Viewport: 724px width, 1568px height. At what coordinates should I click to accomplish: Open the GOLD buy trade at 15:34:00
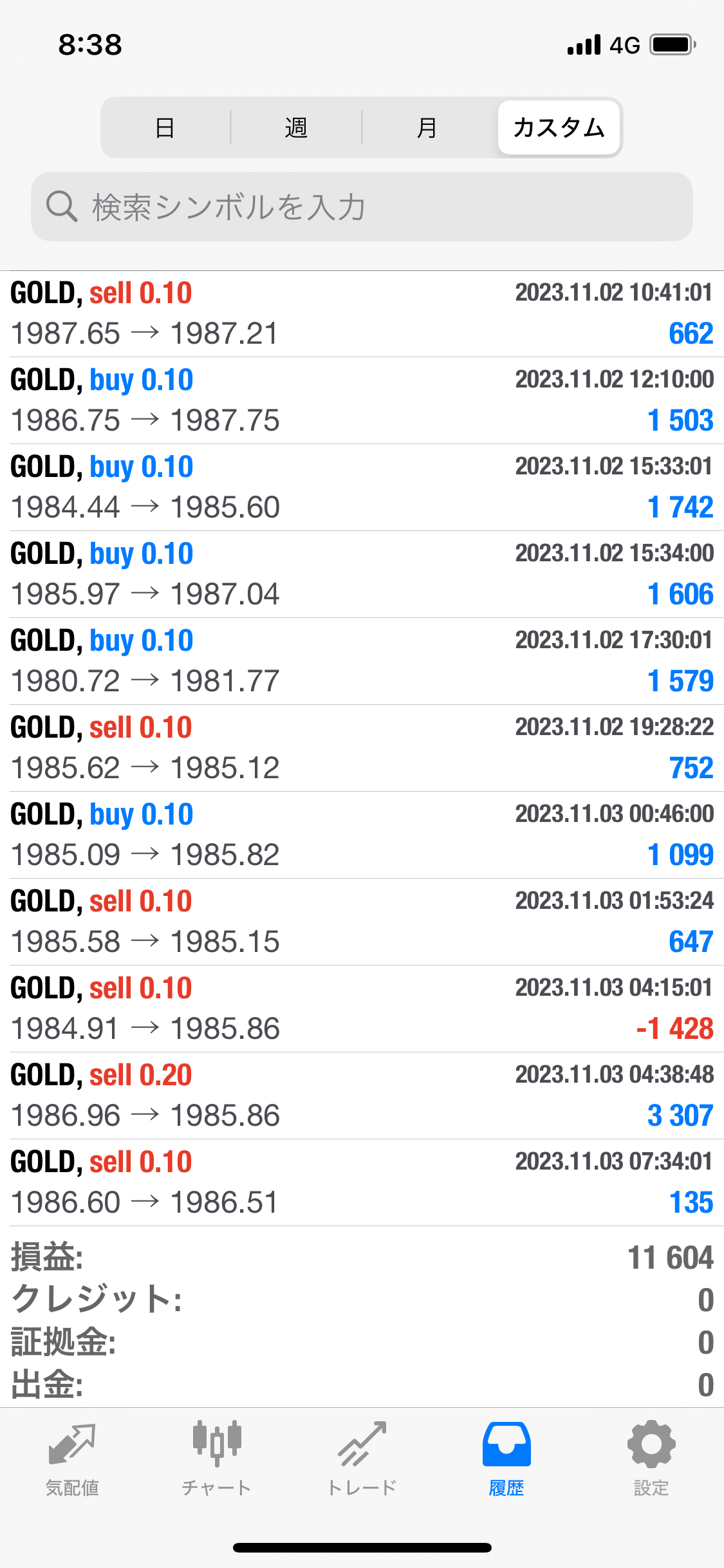pos(362,575)
